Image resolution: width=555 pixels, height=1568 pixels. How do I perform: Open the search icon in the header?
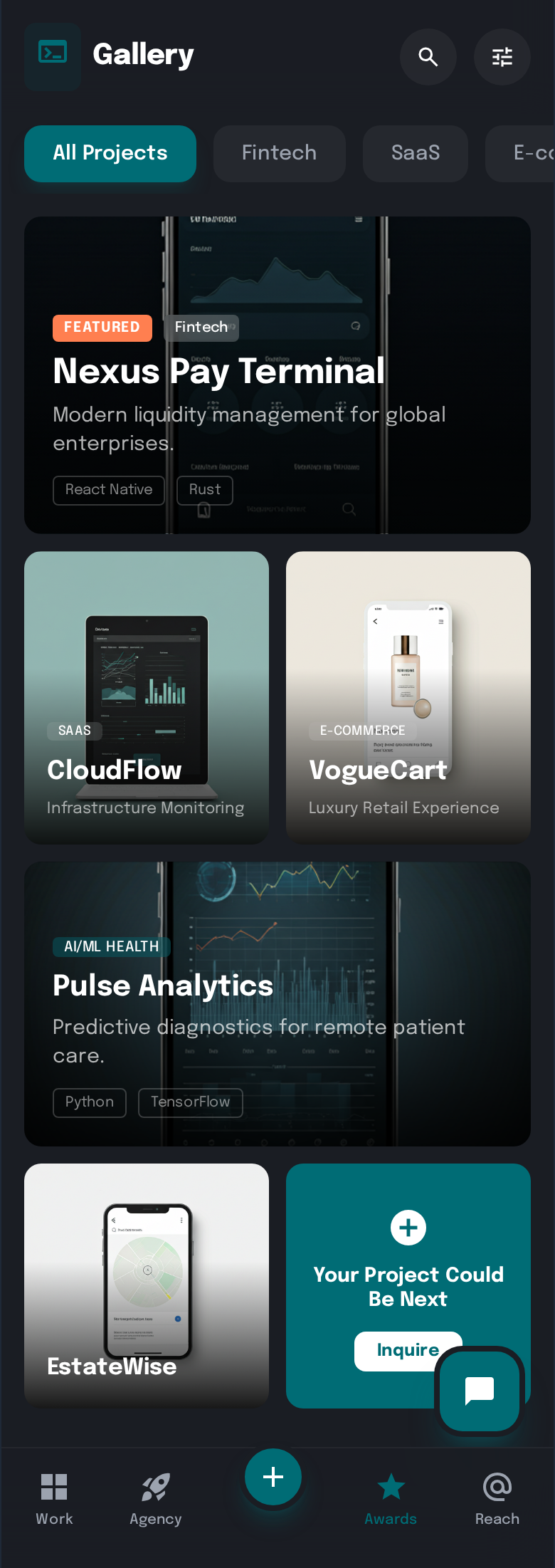[x=428, y=57]
